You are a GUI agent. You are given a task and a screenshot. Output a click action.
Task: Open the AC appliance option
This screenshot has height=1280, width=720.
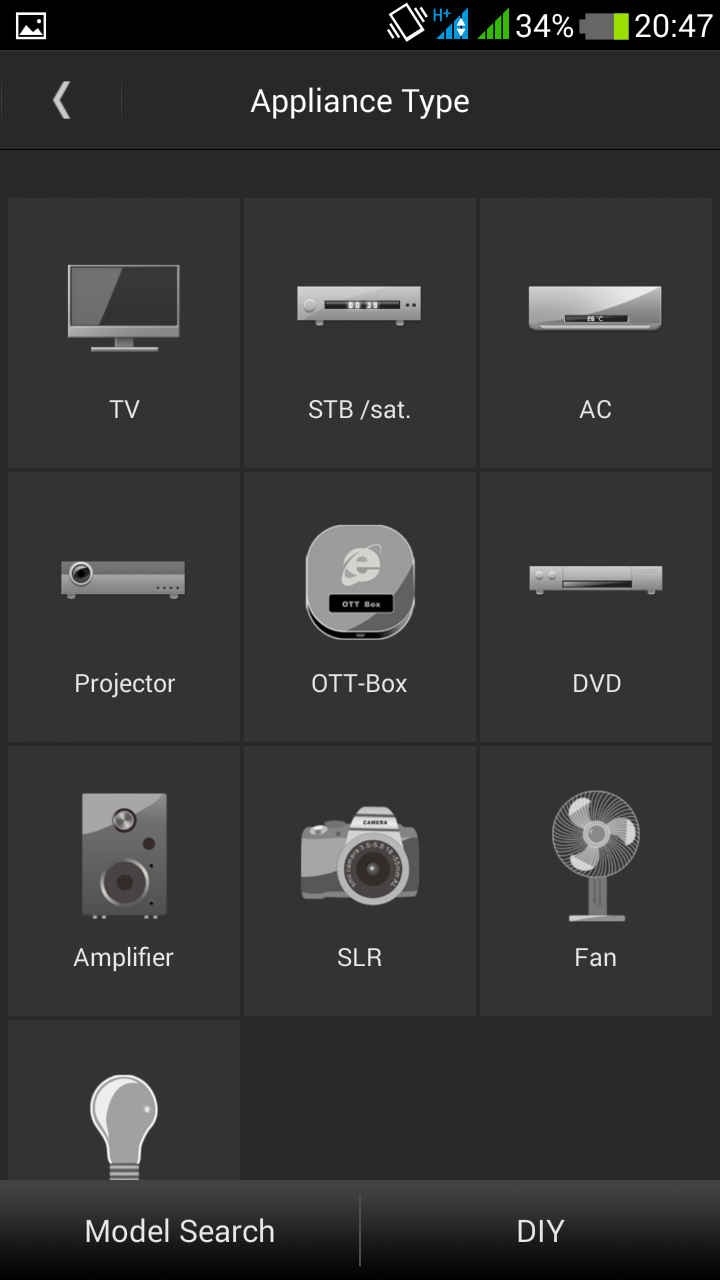[596, 332]
